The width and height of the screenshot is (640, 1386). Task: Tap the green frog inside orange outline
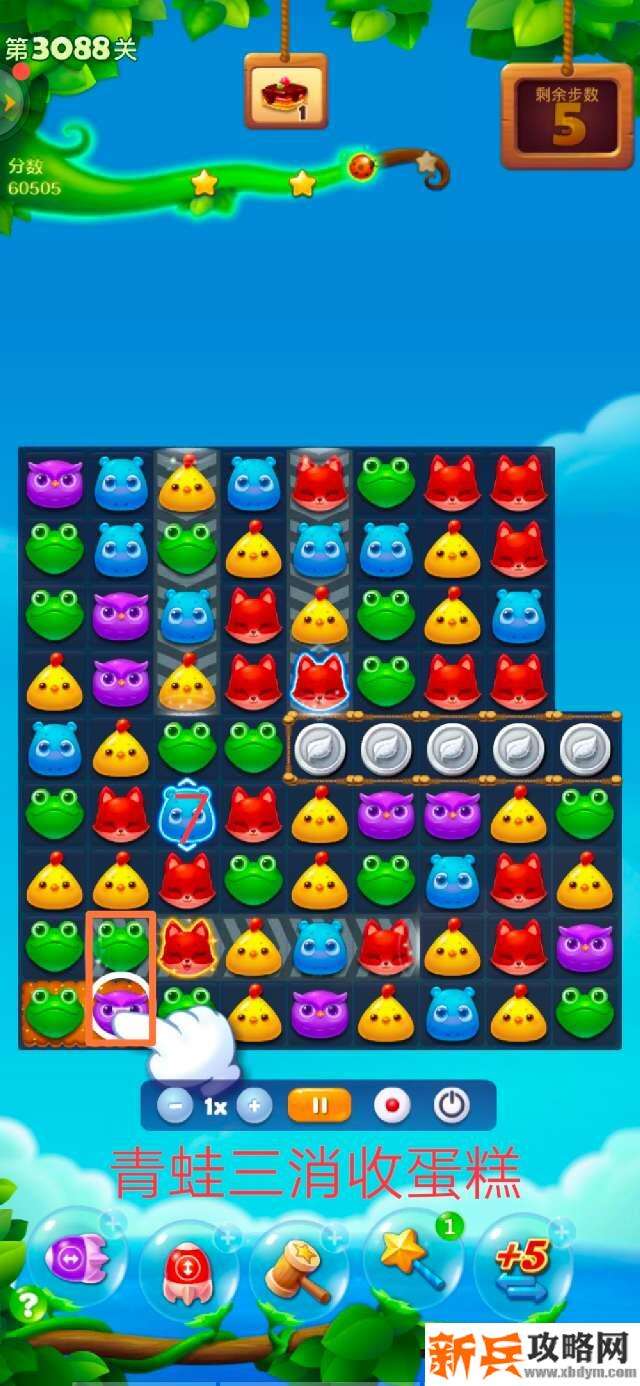point(120,945)
